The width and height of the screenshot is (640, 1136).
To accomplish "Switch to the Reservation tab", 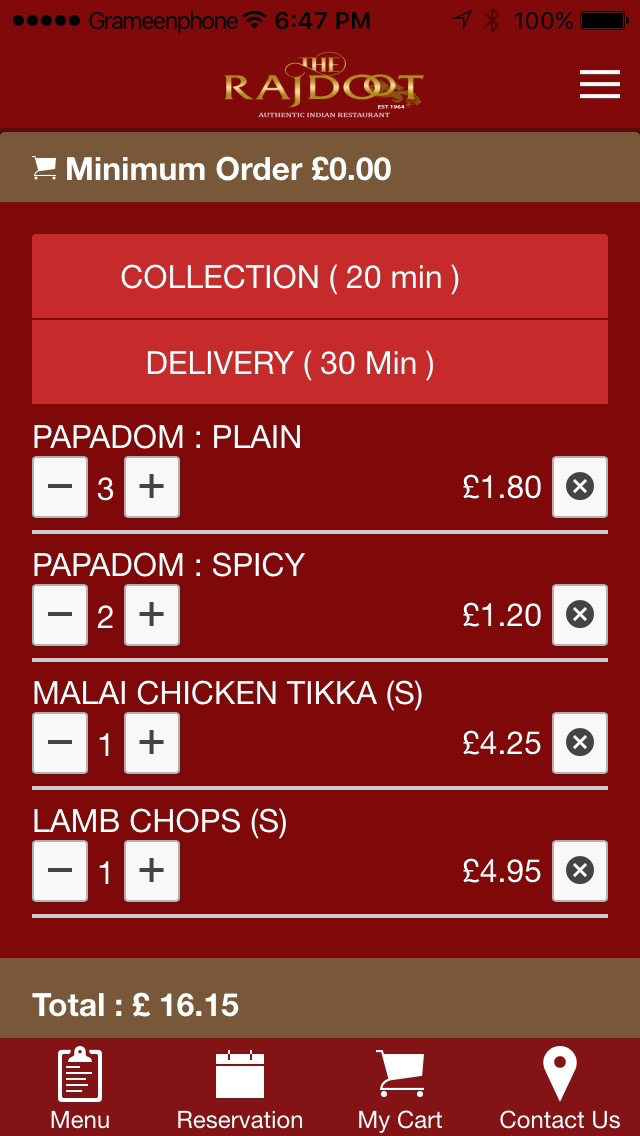I will pos(240,1088).
